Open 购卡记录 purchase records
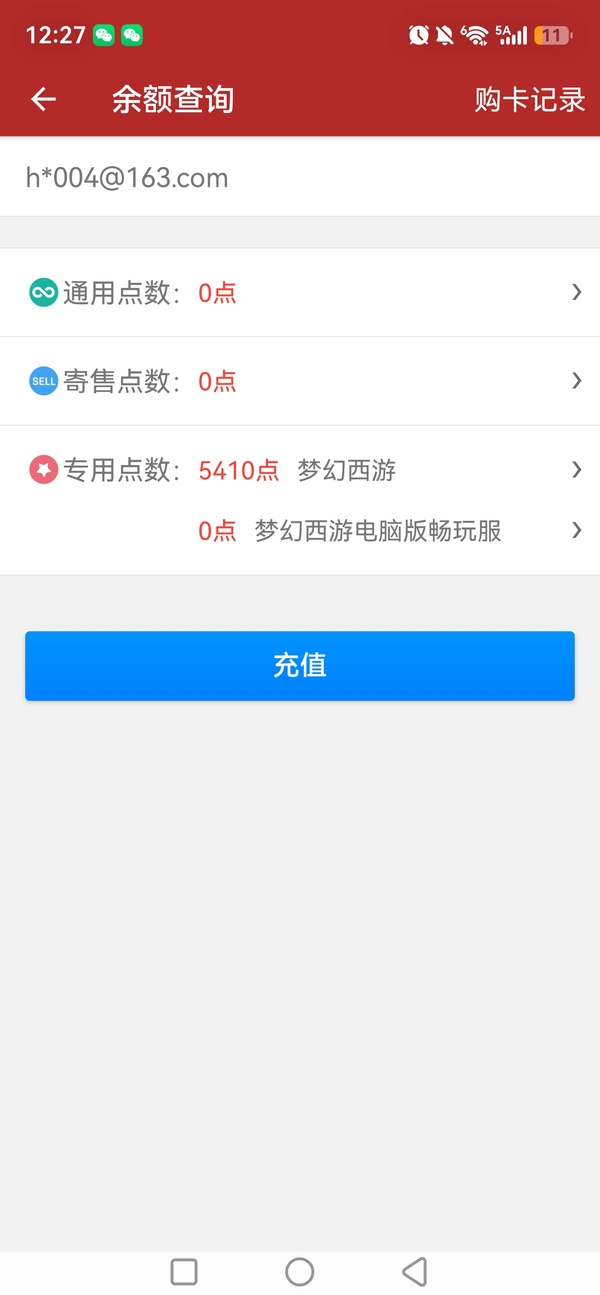The width and height of the screenshot is (600, 1295). (529, 99)
